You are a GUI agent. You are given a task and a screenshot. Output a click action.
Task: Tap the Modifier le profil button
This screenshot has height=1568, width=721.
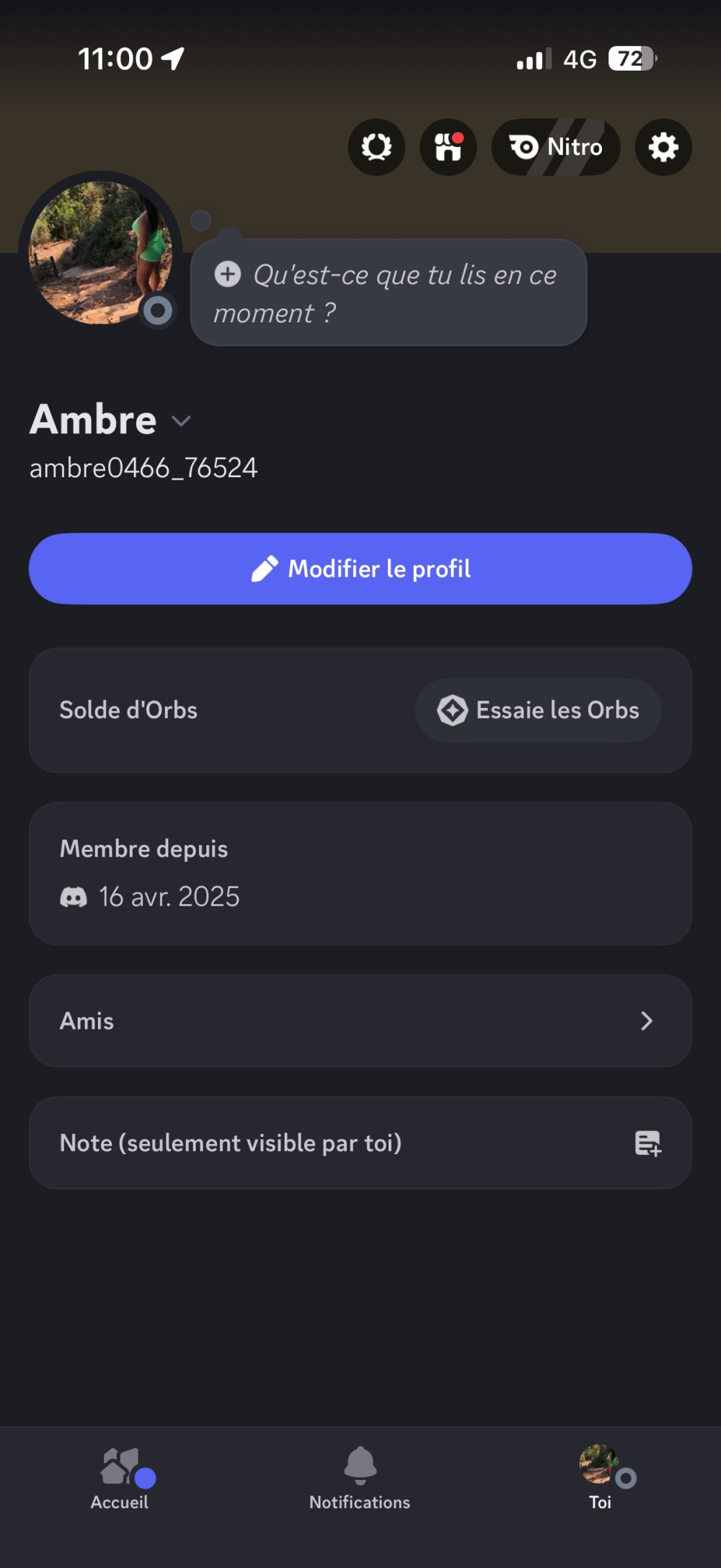[360, 569]
